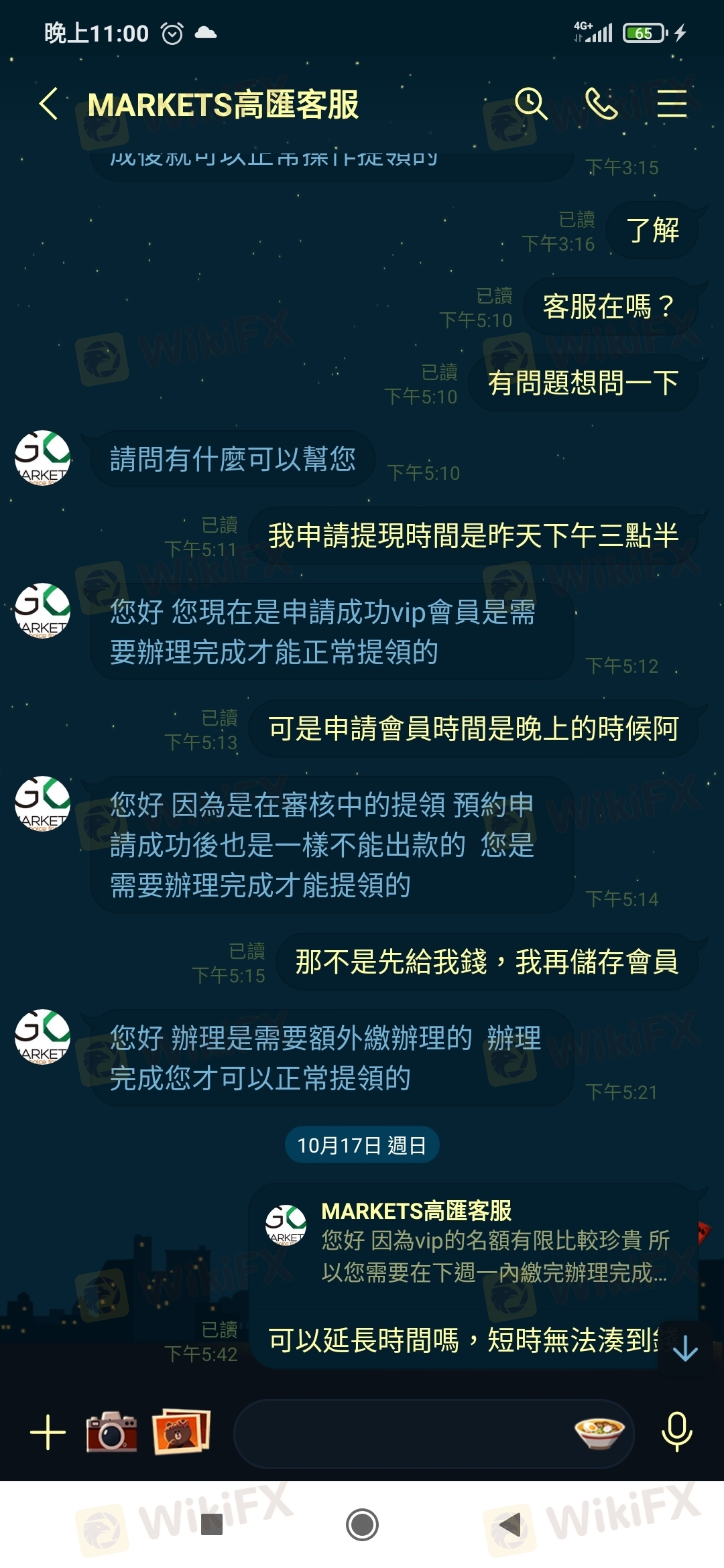Image resolution: width=724 pixels, height=1568 pixels.
Task: Open the photo gallery picker
Action: pos(181,1433)
